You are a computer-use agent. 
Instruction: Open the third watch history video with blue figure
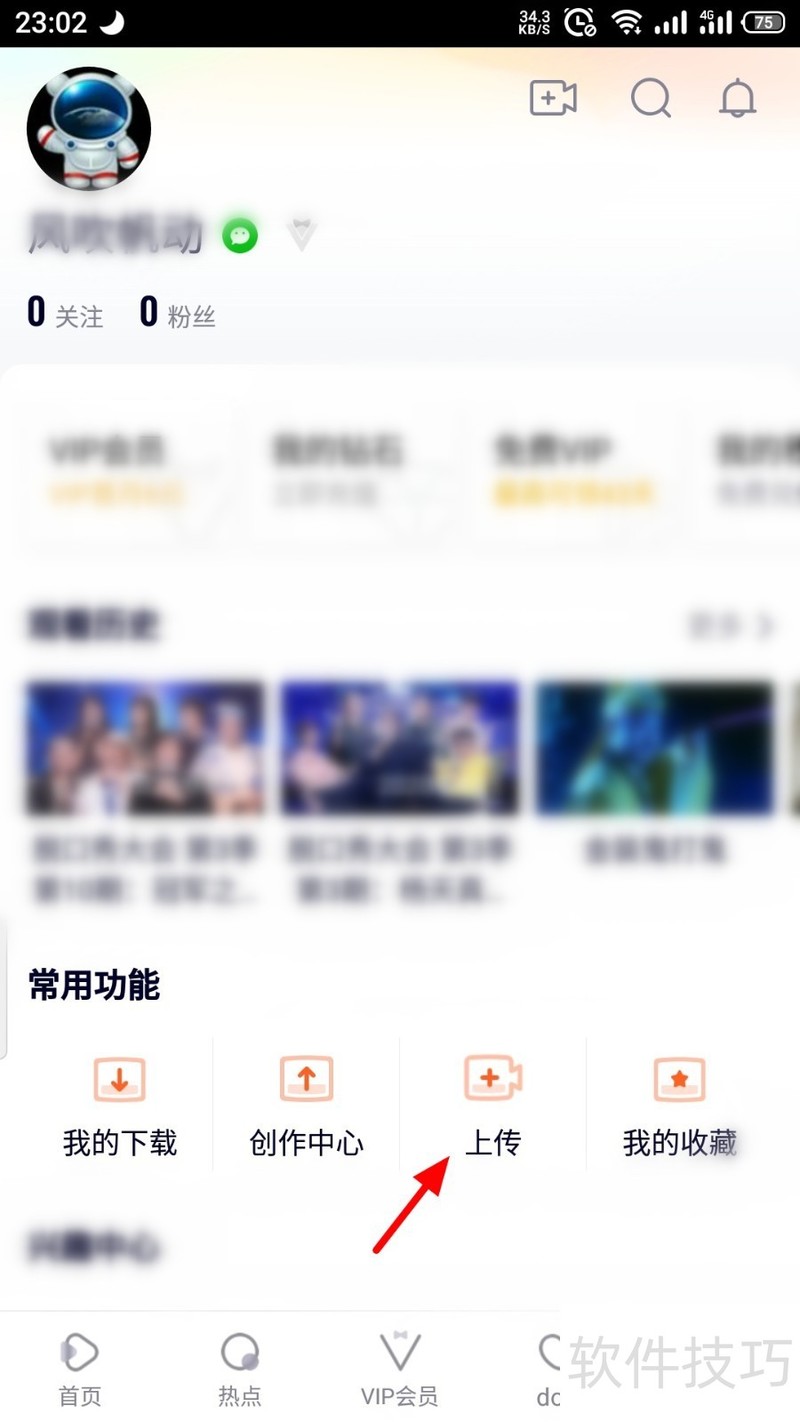655,748
